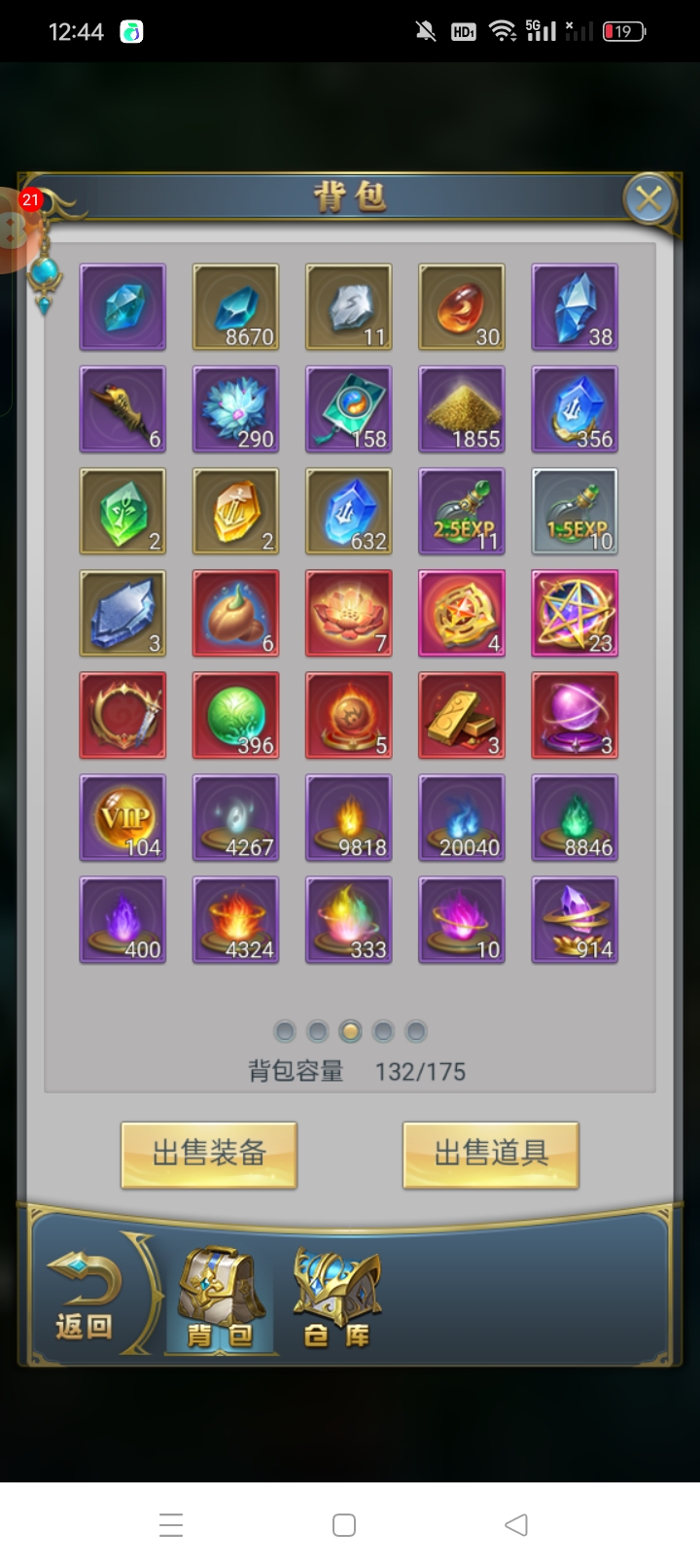Tap the gold sand pile with 1855
Screen dimensions: 700x1568
(x=462, y=410)
